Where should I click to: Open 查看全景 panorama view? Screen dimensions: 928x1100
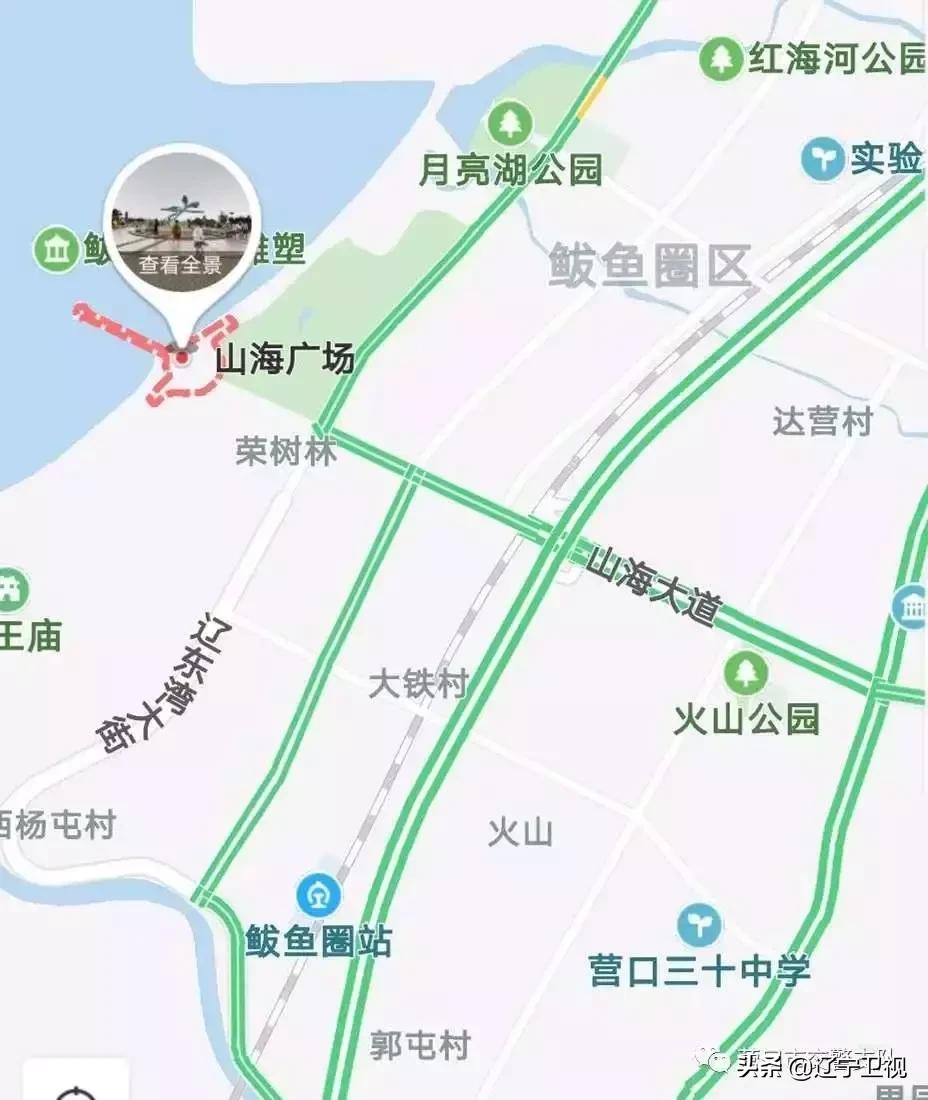click(x=181, y=266)
